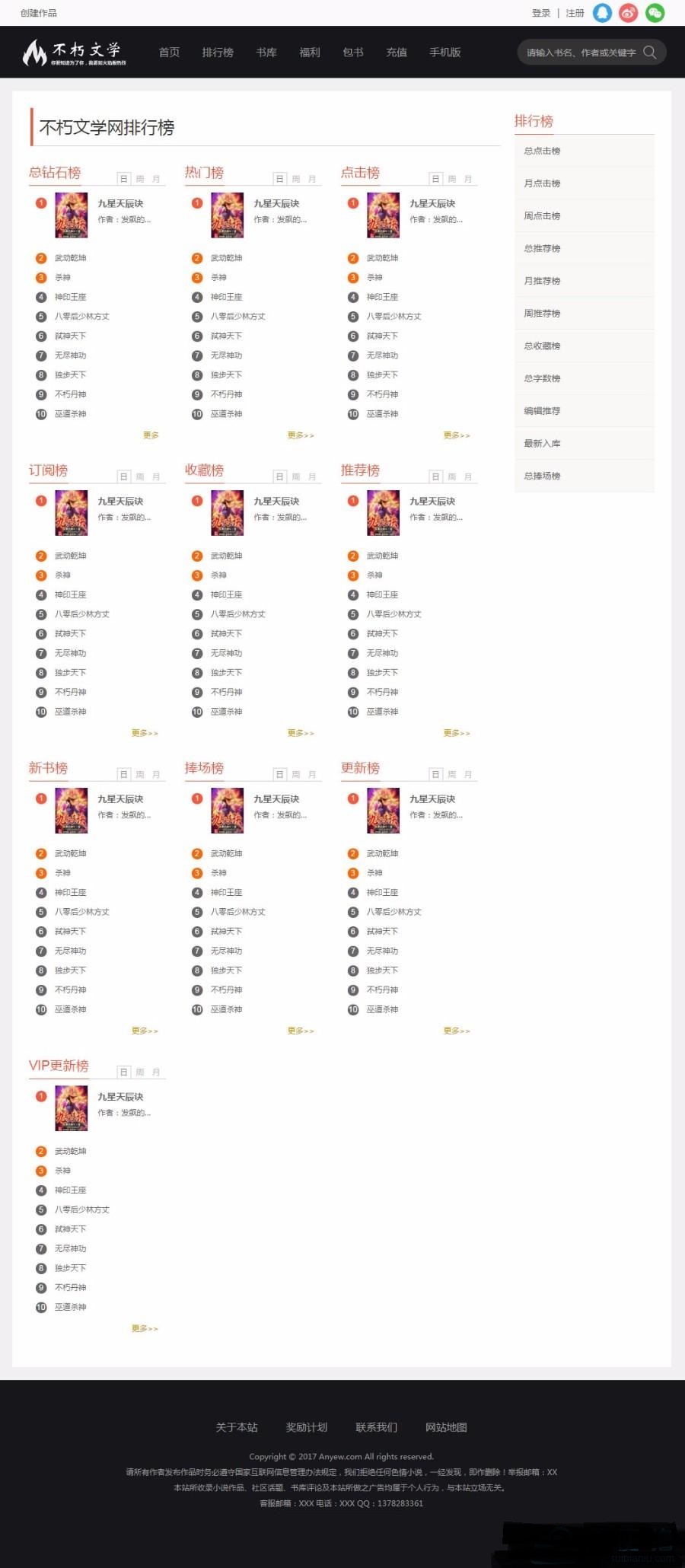Switch to the 书库 library tab
Viewport: 685px width, 1568px height.
point(266,53)
